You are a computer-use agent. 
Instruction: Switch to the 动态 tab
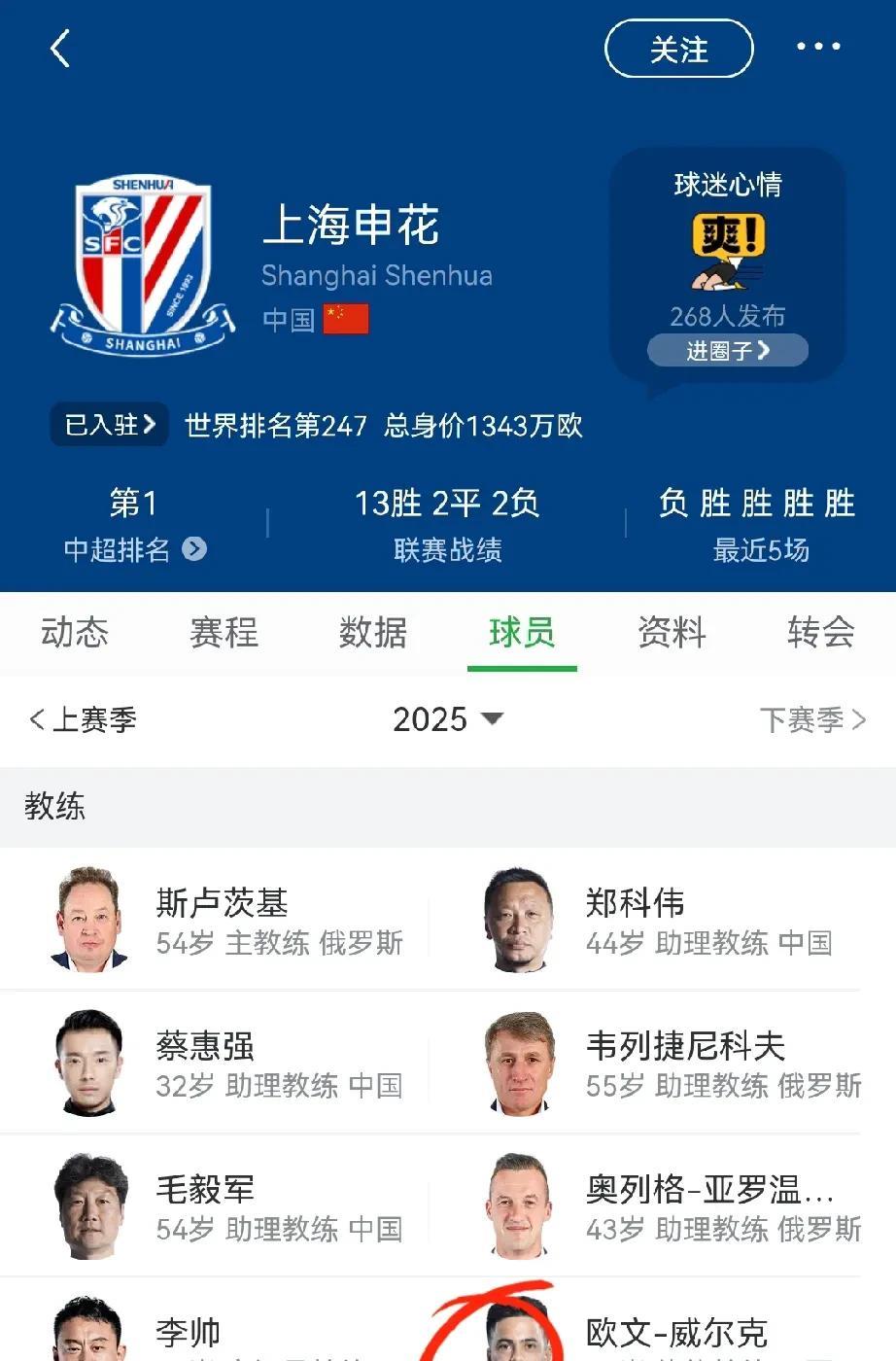coord(74,633)
